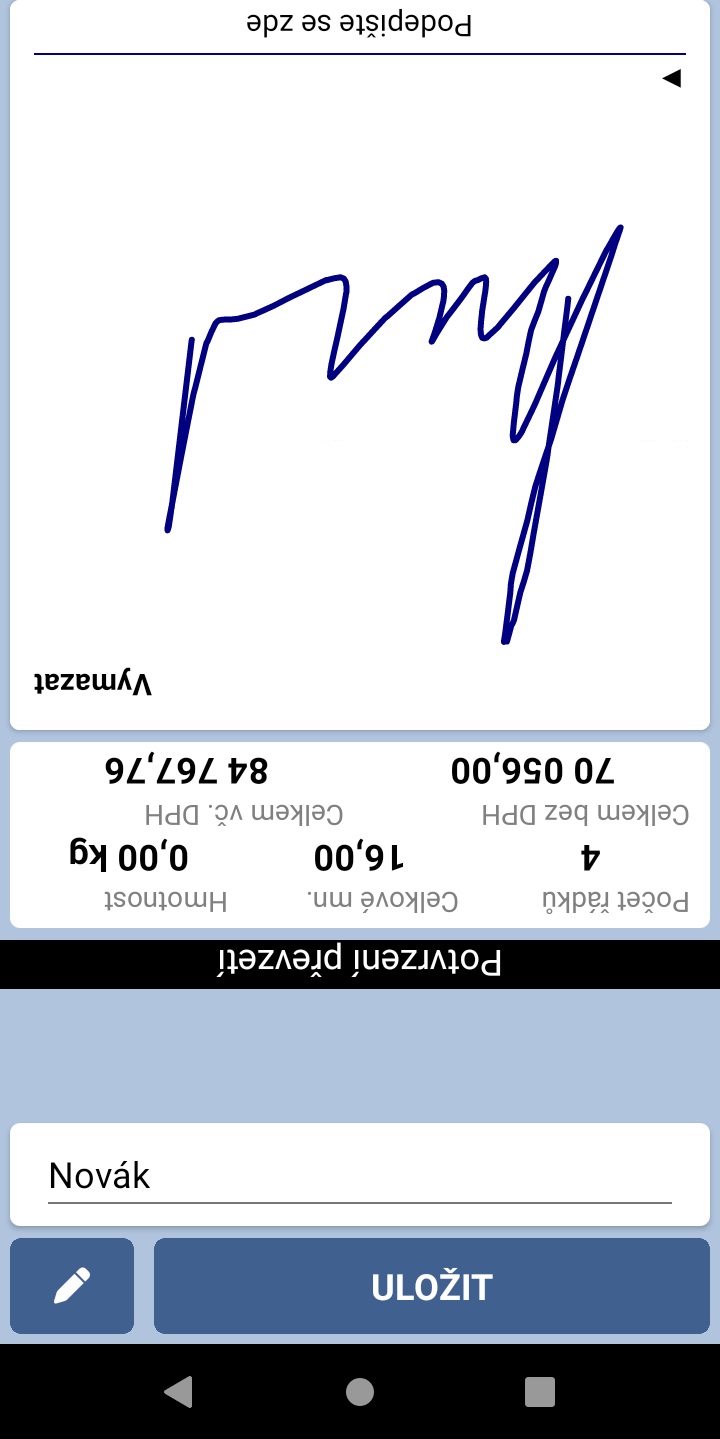
Task: Go back using the system back button
Action: [x=178, y=1391]
